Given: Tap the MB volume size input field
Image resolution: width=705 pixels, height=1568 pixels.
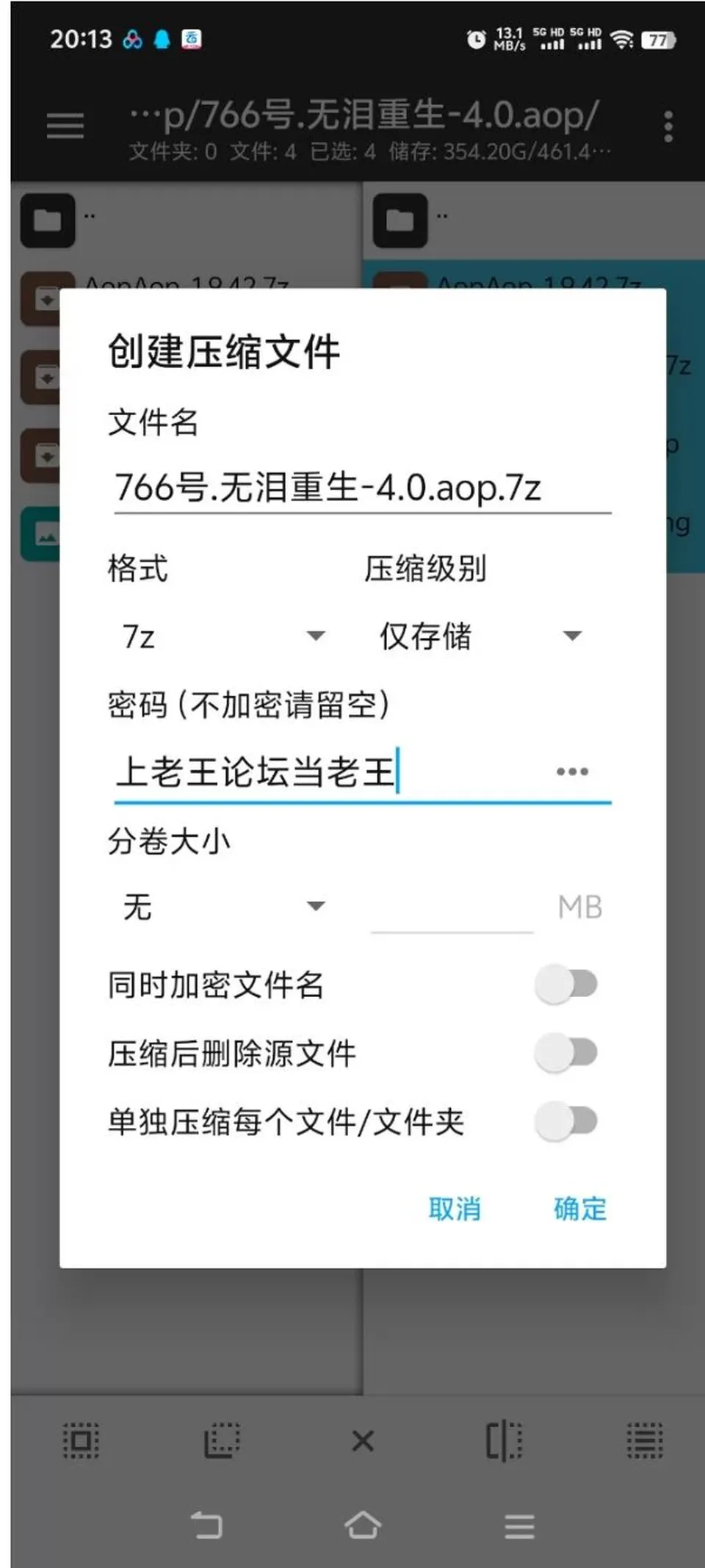Looking at the screenshot, I should (452, 908).
